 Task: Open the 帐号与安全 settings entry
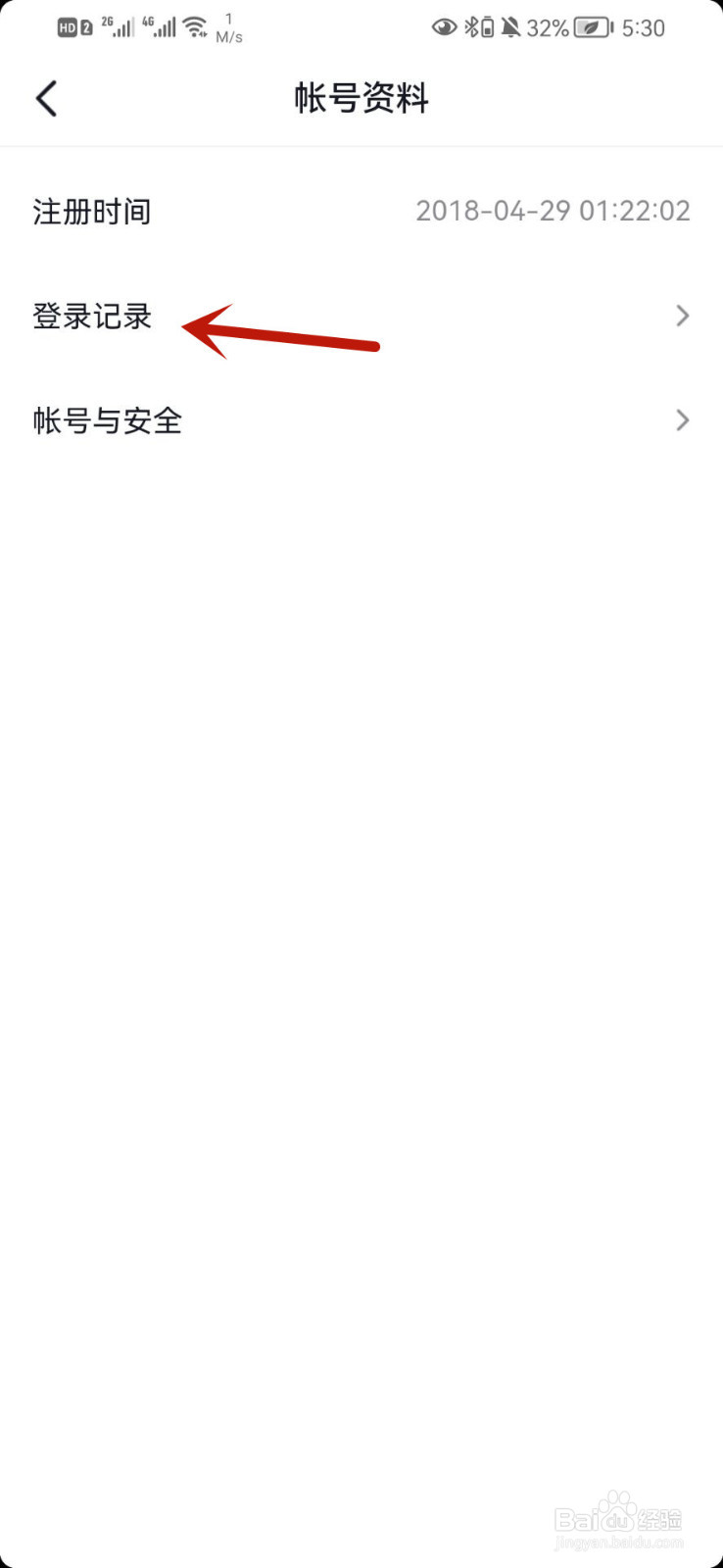[x=106, y=420]
